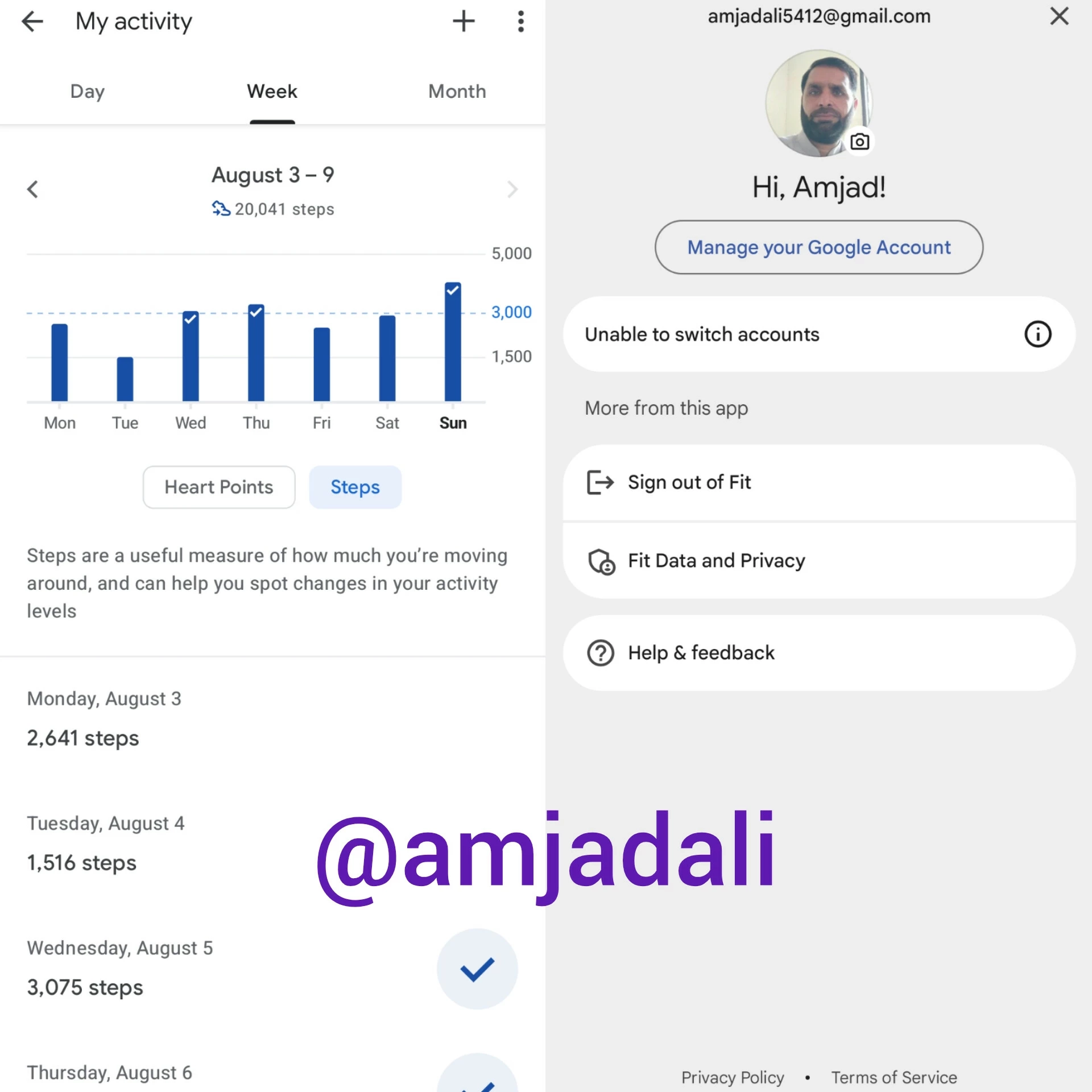Open Wednesday, August 5 steps entry
The image size is (1092, 1092).
pos(272,968)
